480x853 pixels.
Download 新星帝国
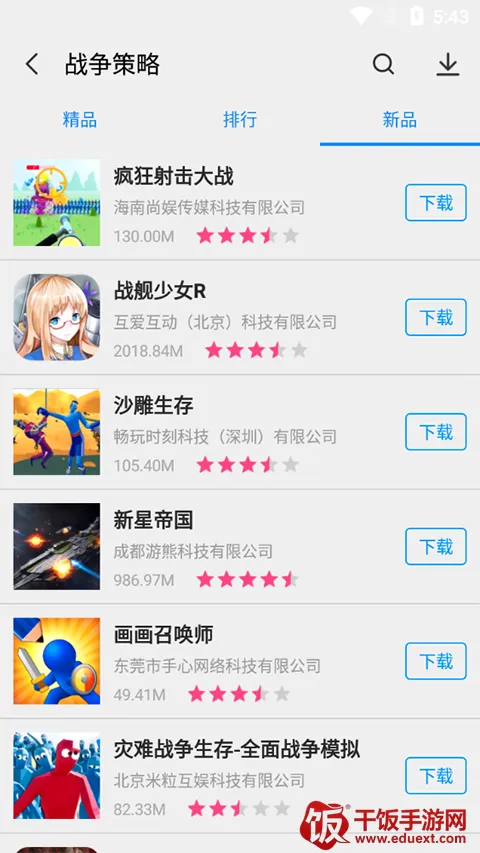point(436,546)
